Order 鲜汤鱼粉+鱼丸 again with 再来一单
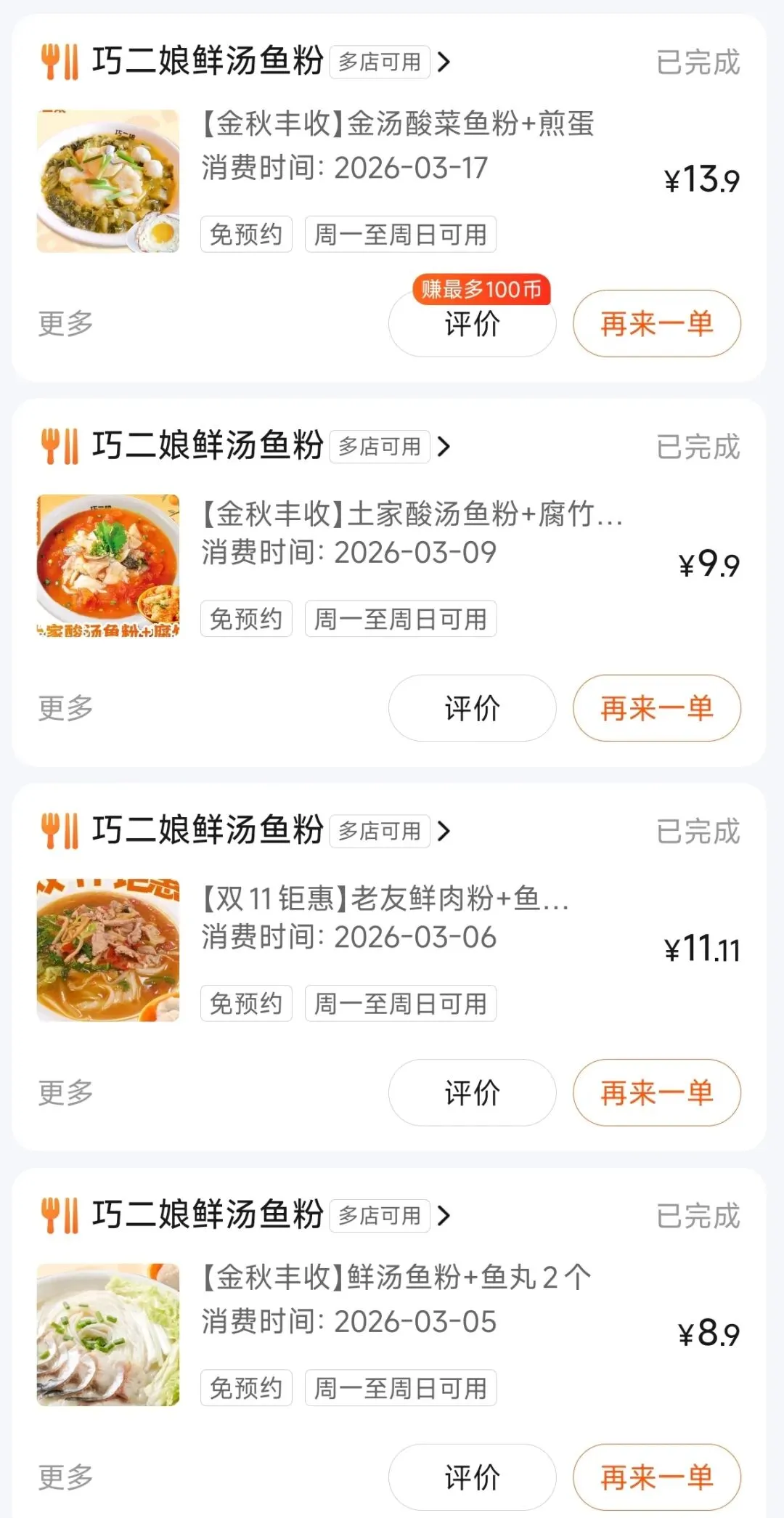Viewport: 784px width, 1518px height. click(656, 1477)
